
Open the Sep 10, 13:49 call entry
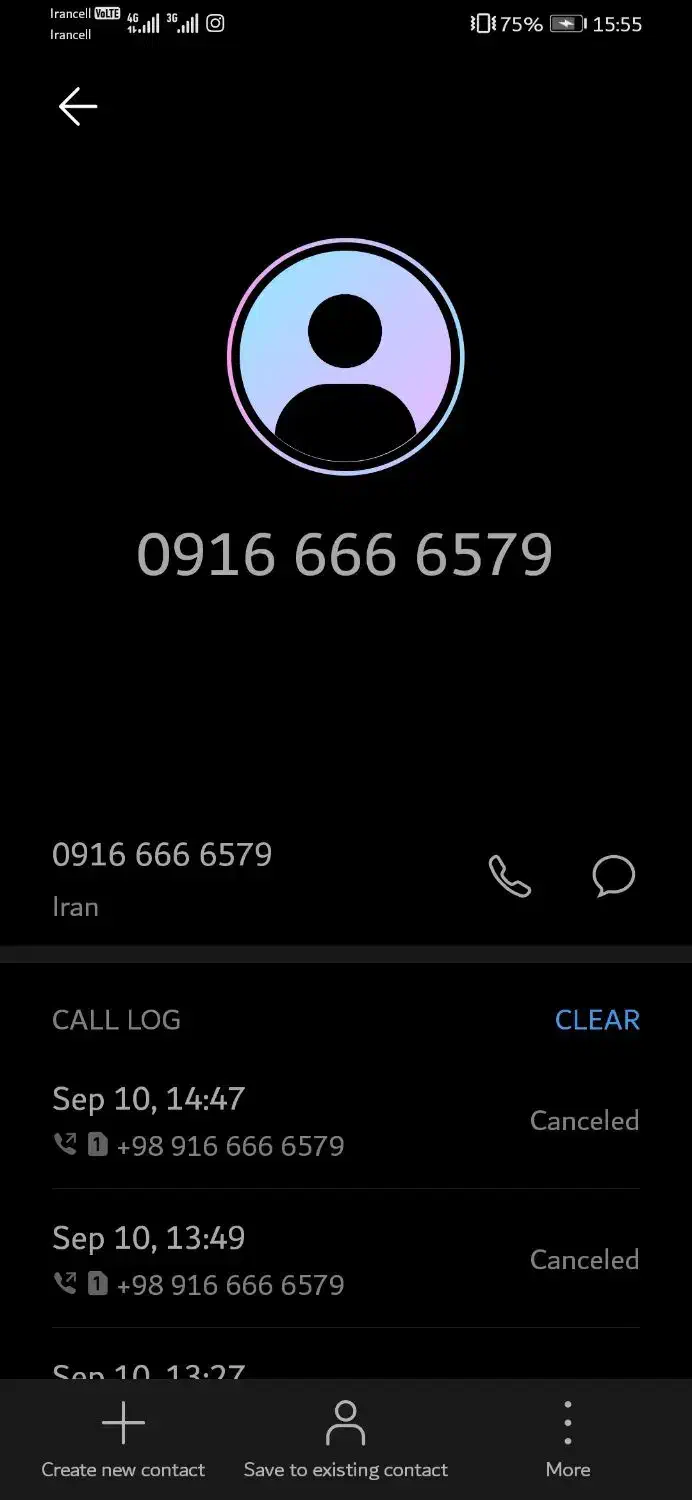pyautogui.click(x=345, y=1260)
